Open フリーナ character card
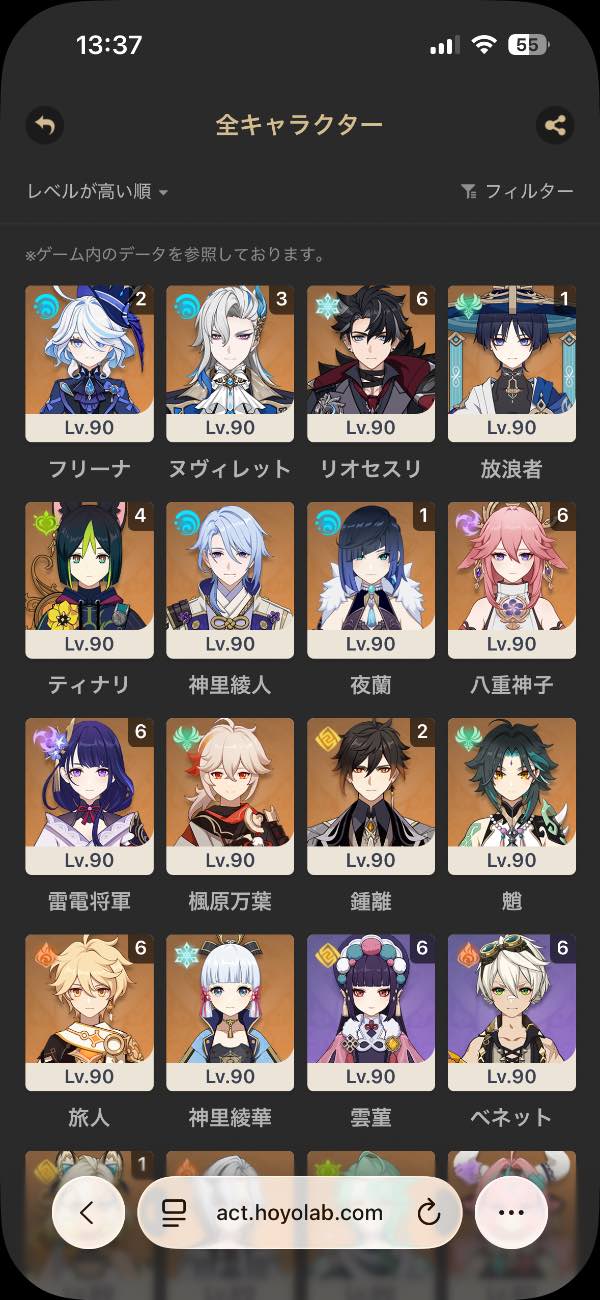 click(x=89, y=363)
